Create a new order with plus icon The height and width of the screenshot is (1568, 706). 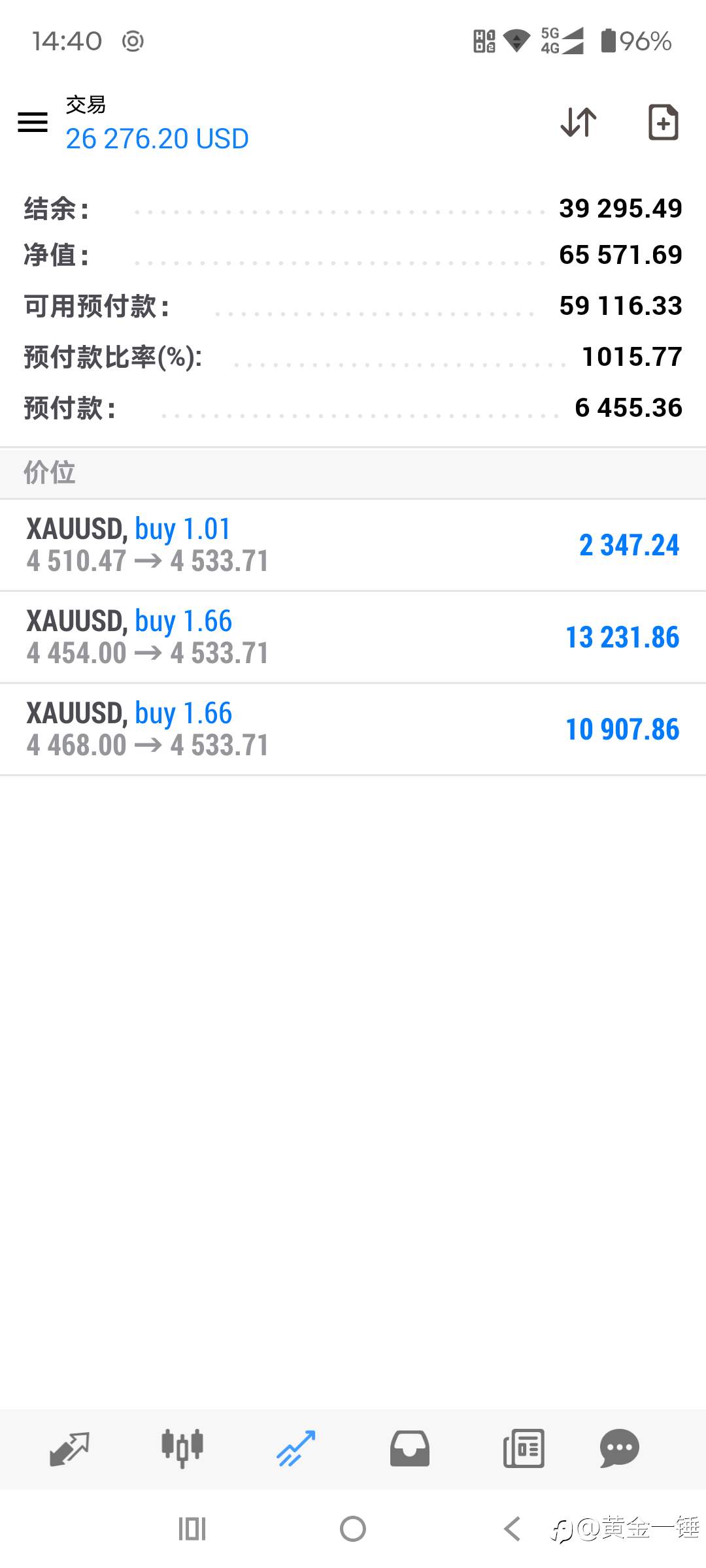point(663,122)
